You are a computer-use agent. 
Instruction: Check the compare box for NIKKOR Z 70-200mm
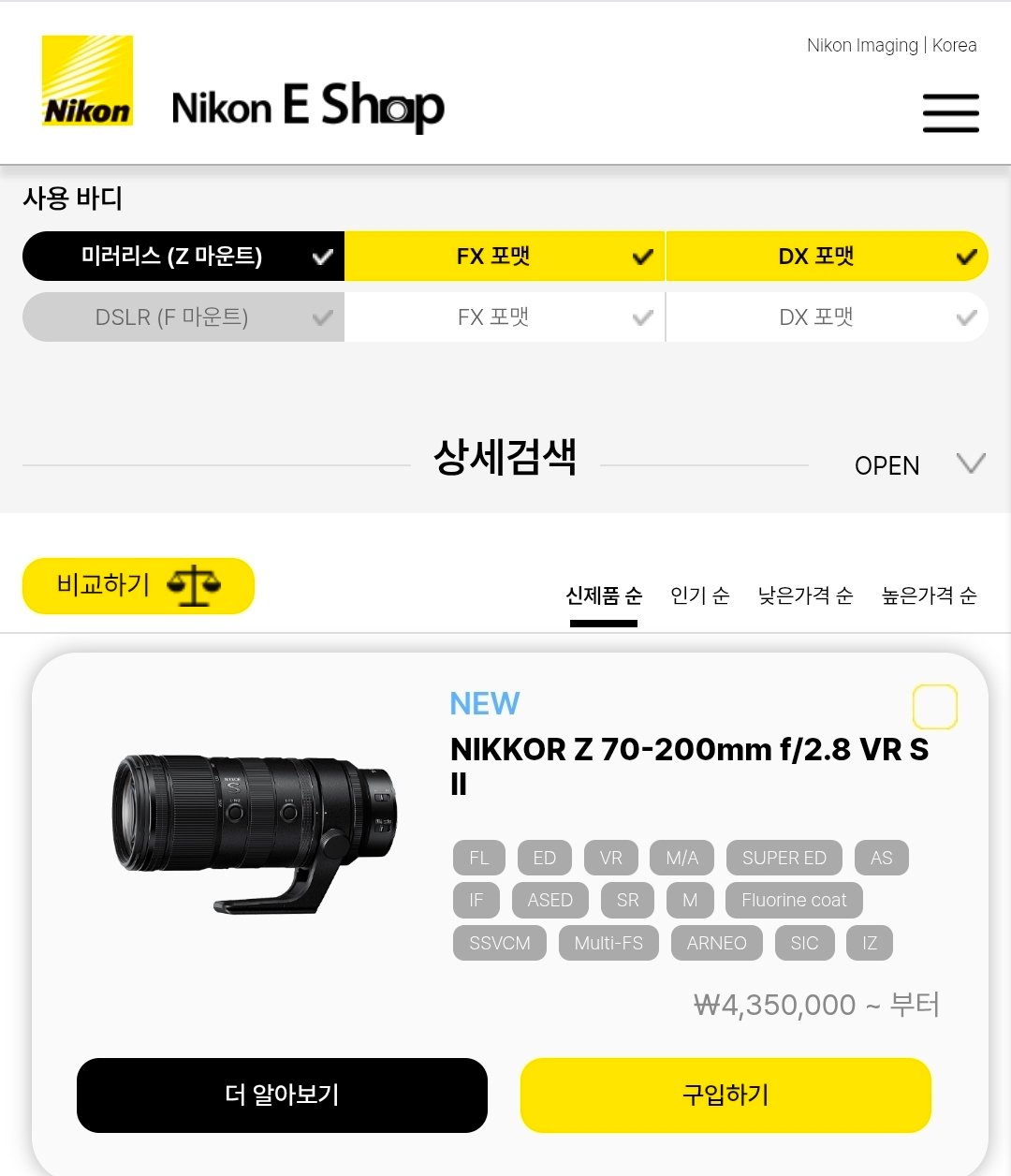click(934, 707)
